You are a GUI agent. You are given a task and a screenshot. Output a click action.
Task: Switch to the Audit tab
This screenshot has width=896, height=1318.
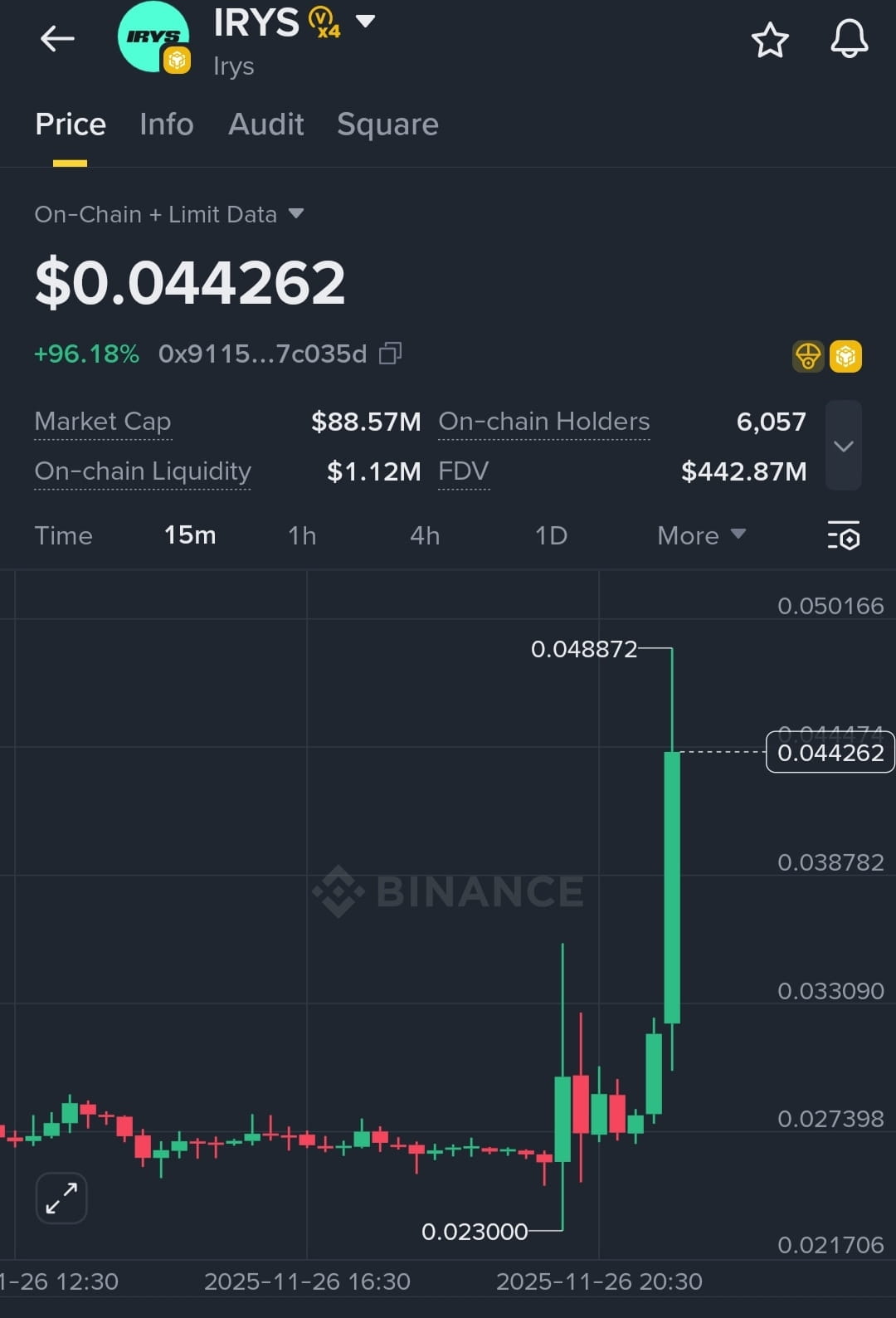click(x=265, y=124)
